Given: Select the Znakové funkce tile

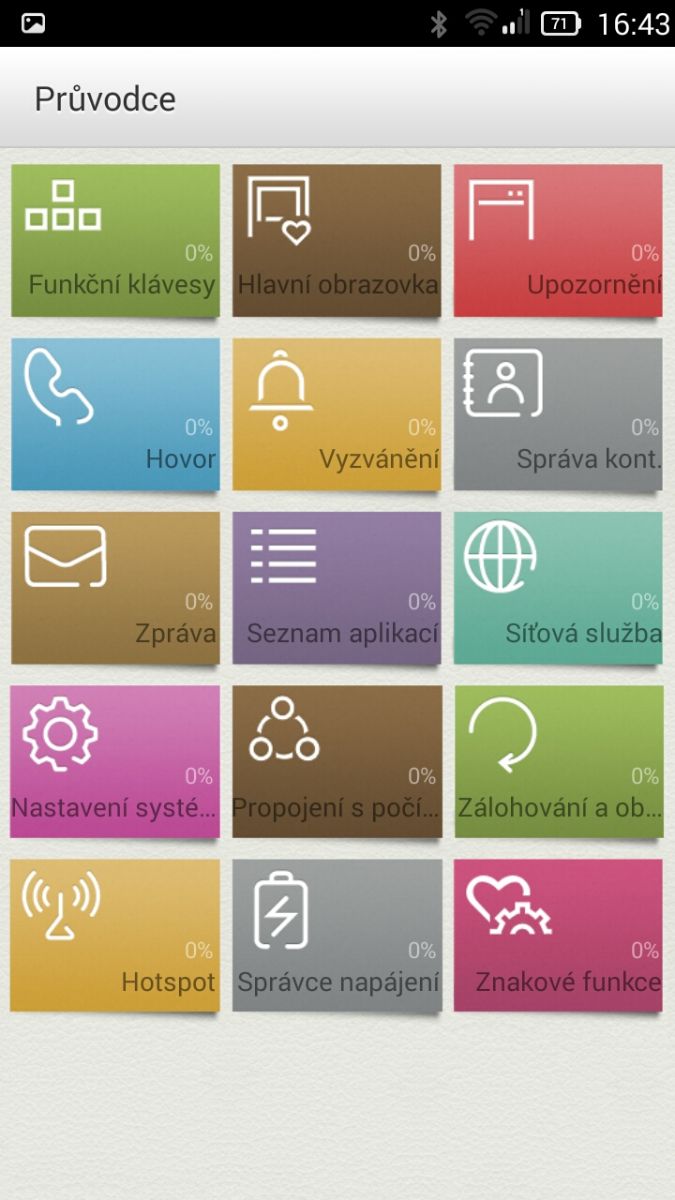Looking at the screenshot, I should 558,935.
